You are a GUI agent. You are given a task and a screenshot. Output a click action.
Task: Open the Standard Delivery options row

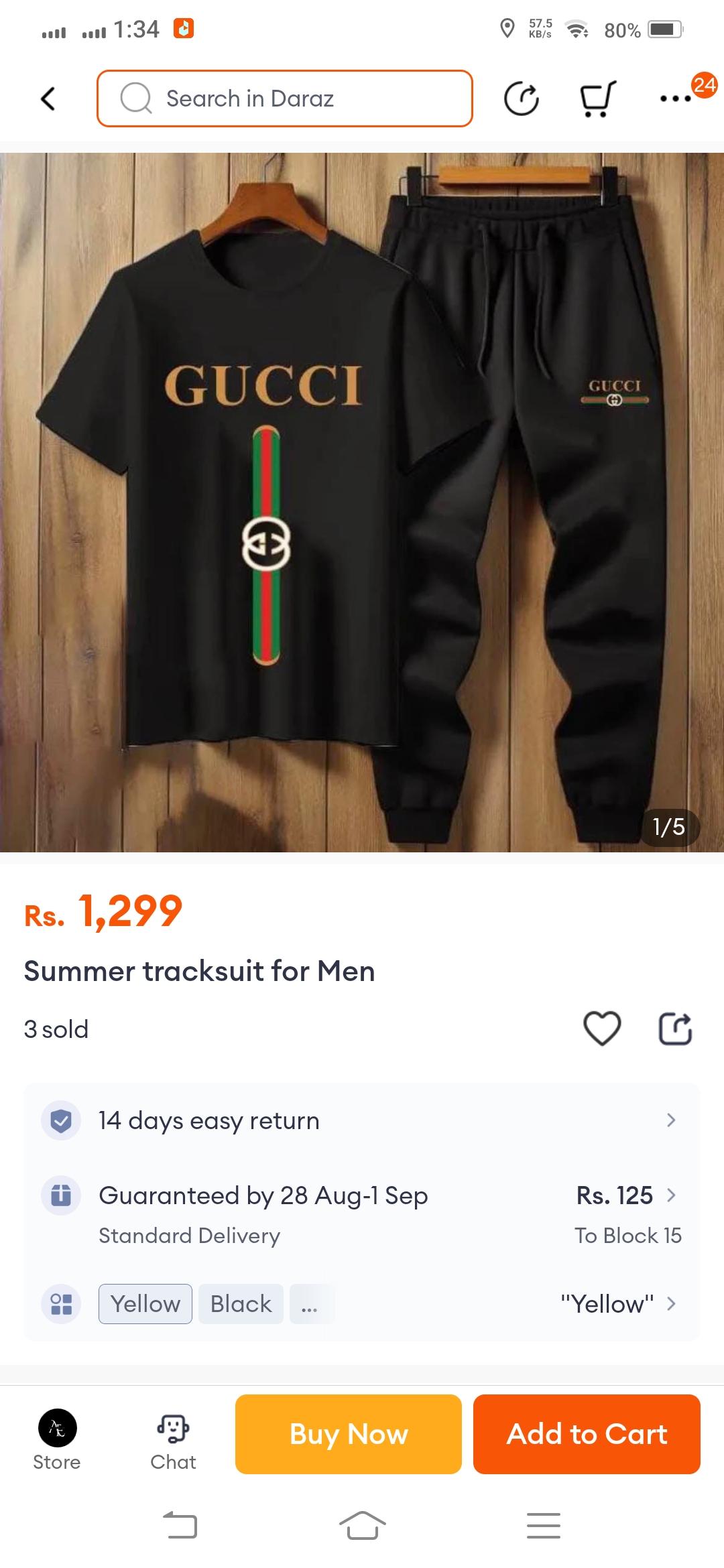pos(362,1214)
